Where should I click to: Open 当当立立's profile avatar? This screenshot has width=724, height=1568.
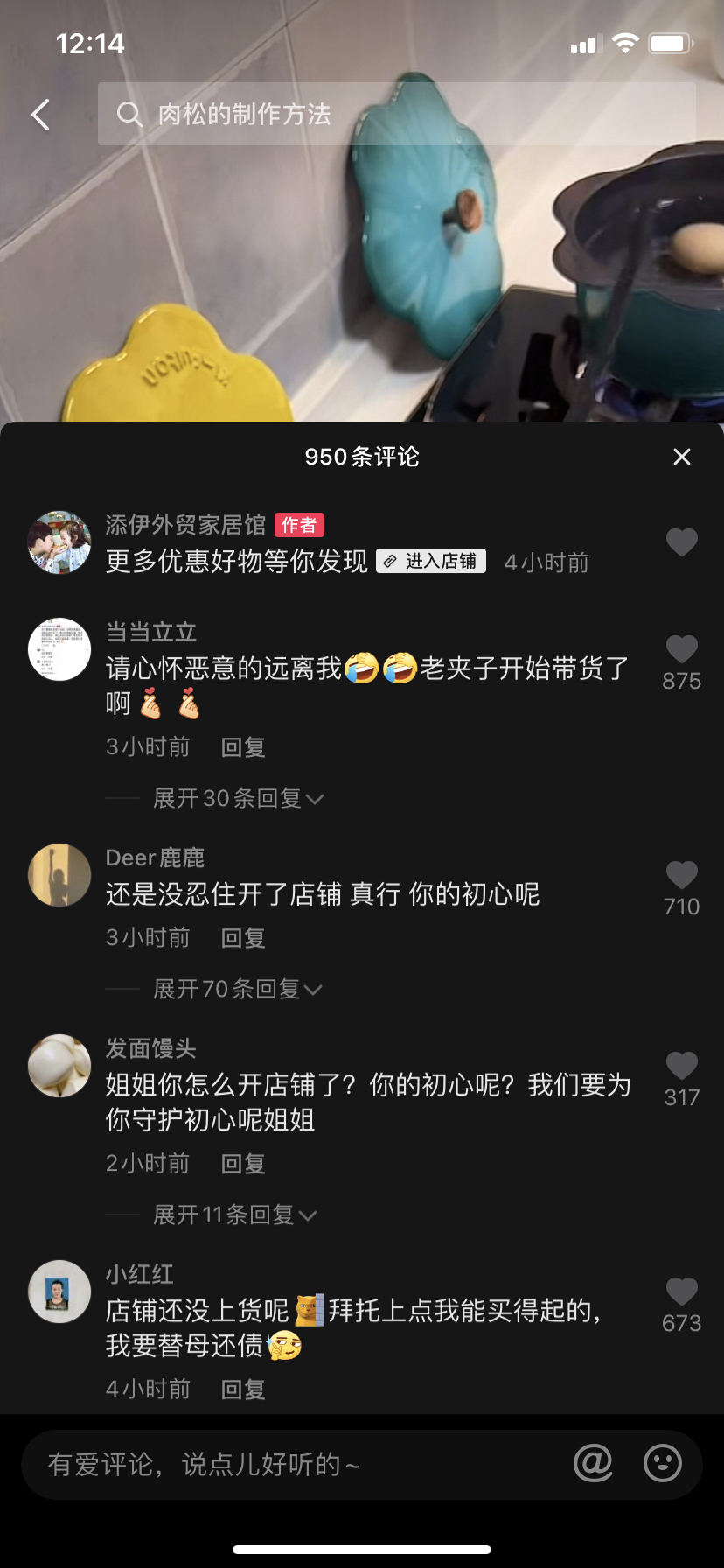[59, 649]
